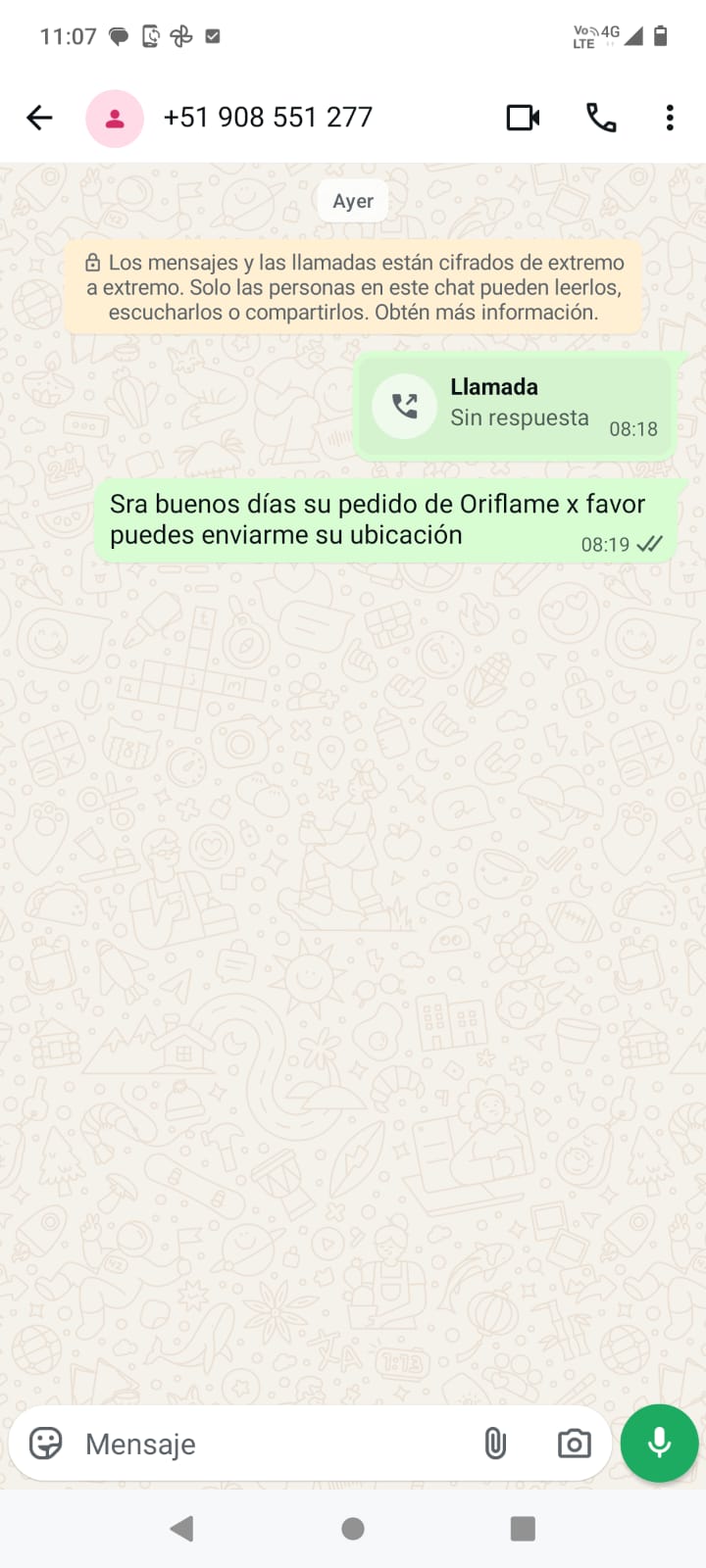Open the attachment paperclip menu
The width and height of the screenshot is (706, 1568).
(x=495, y=1443)
